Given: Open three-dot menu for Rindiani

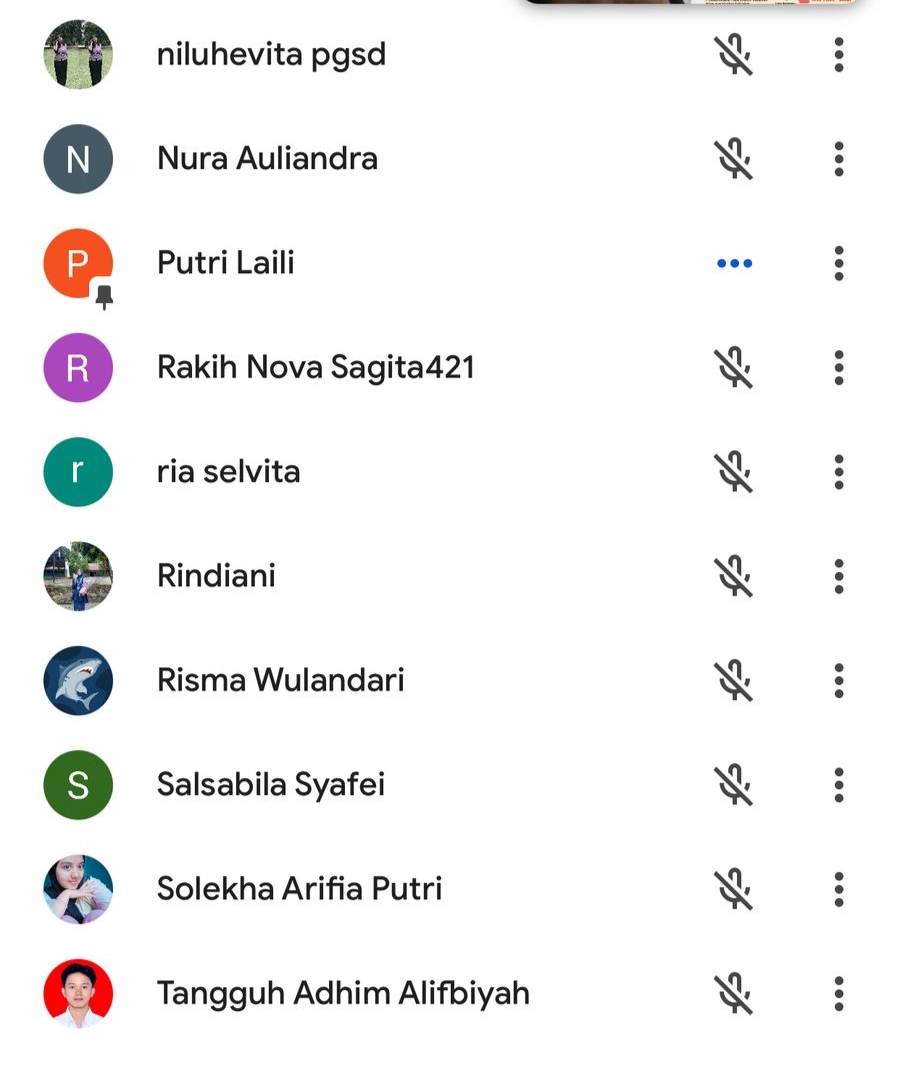Looking at the screenshot, I should coord(838,576).
